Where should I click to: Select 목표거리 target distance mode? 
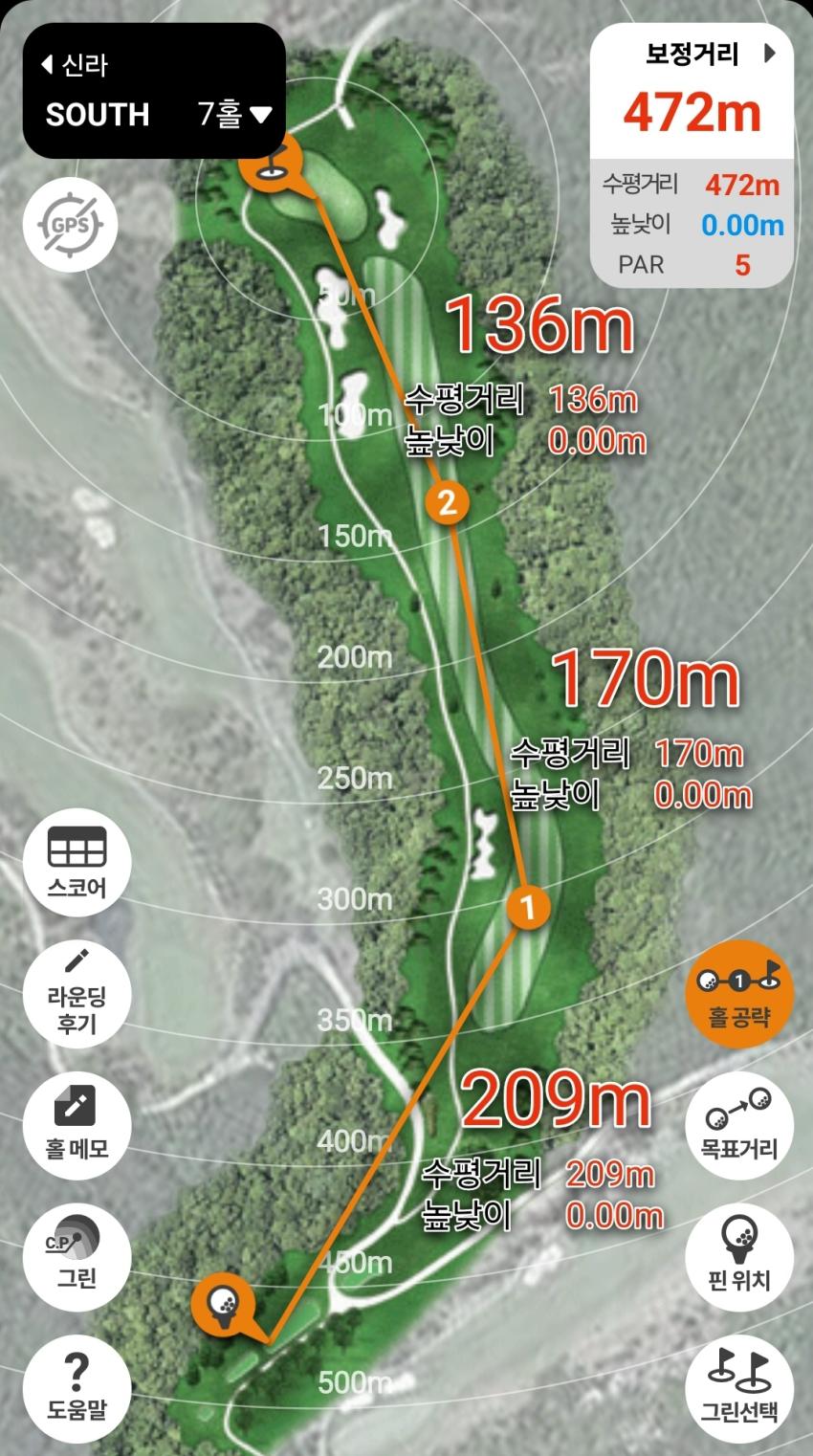739,1123
